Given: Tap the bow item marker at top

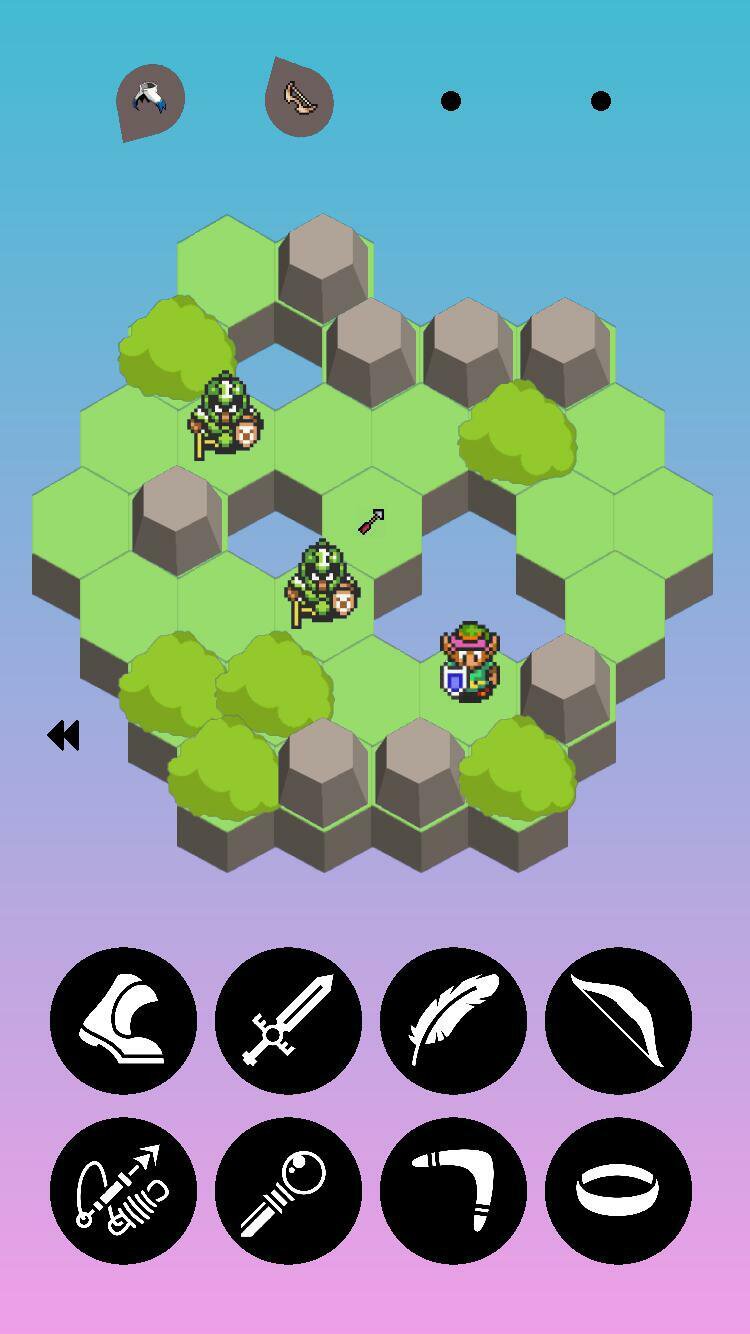Looking at the screenshot, I should click(x=299, y=97).
